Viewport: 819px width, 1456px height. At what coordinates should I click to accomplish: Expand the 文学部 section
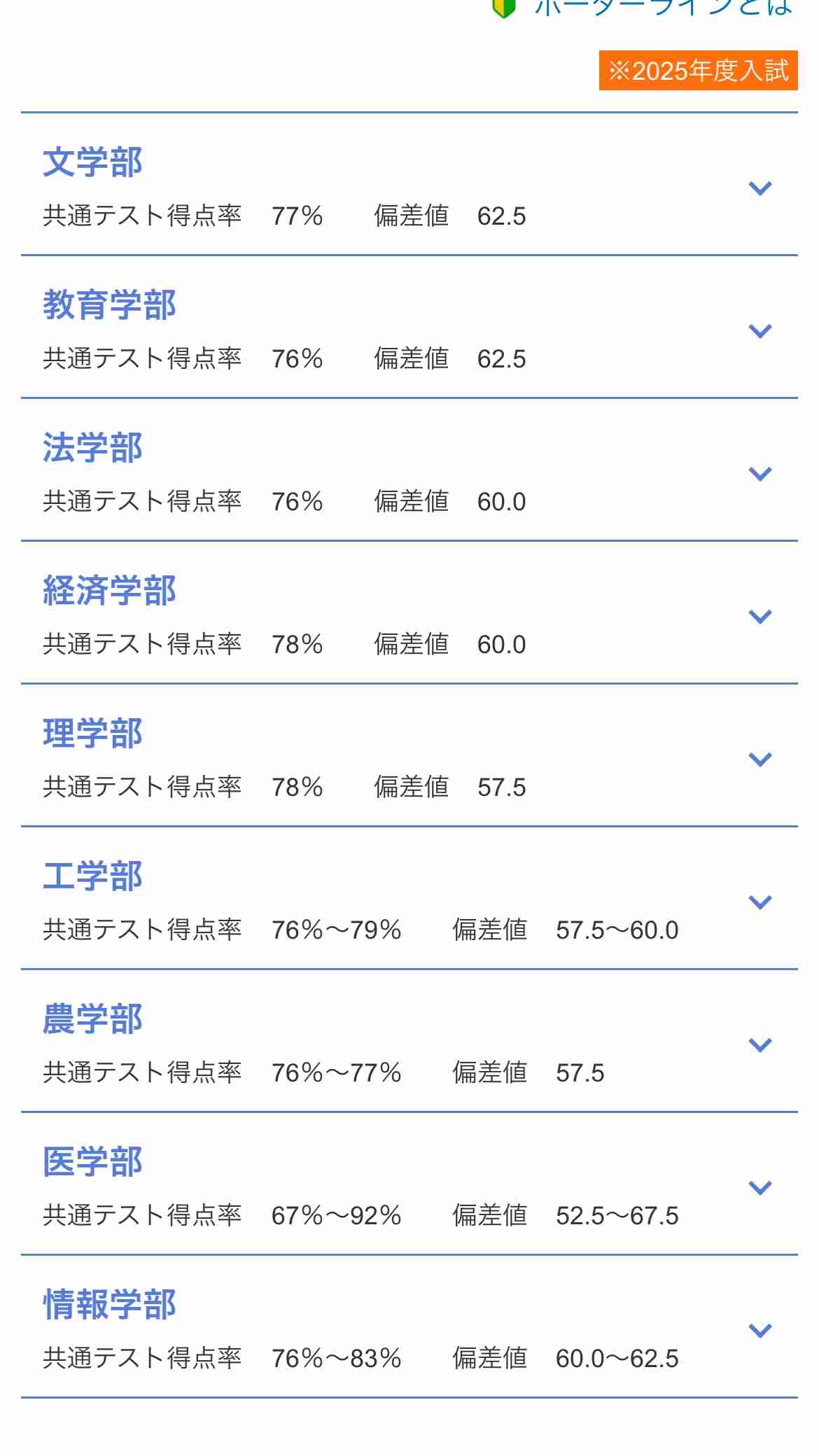[x=409, y=184]
